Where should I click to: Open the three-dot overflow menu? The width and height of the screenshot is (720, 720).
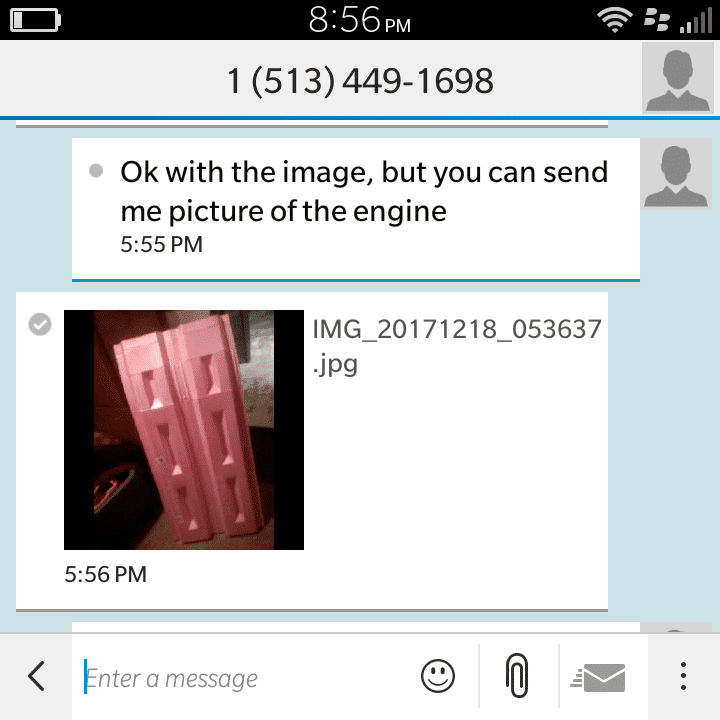683,677
